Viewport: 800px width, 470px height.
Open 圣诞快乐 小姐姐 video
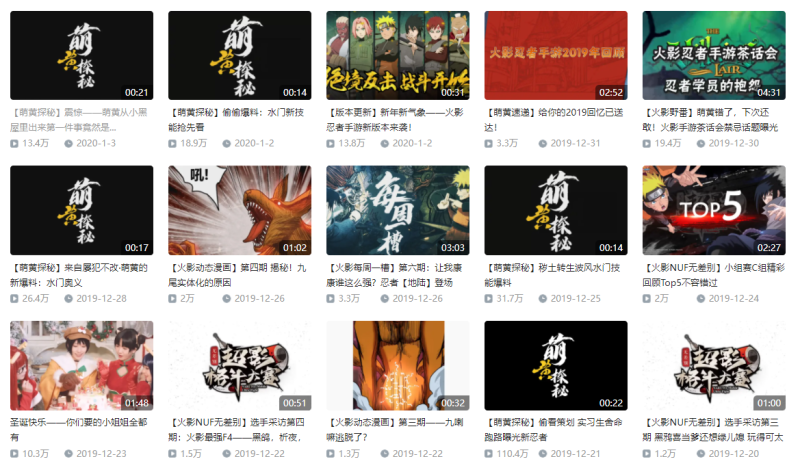[x=81, y=366]
